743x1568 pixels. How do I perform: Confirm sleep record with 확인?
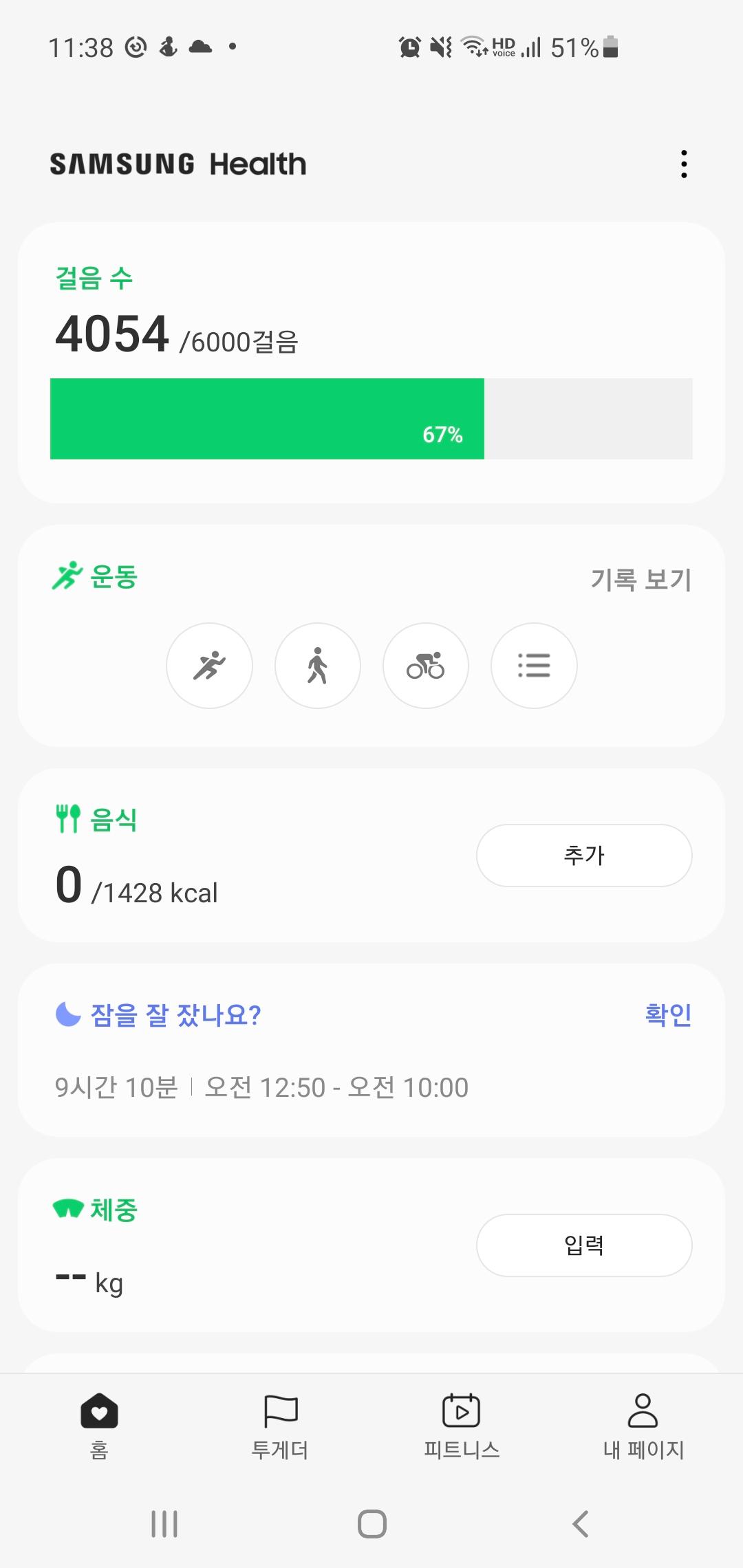(x=667, y=1014)
